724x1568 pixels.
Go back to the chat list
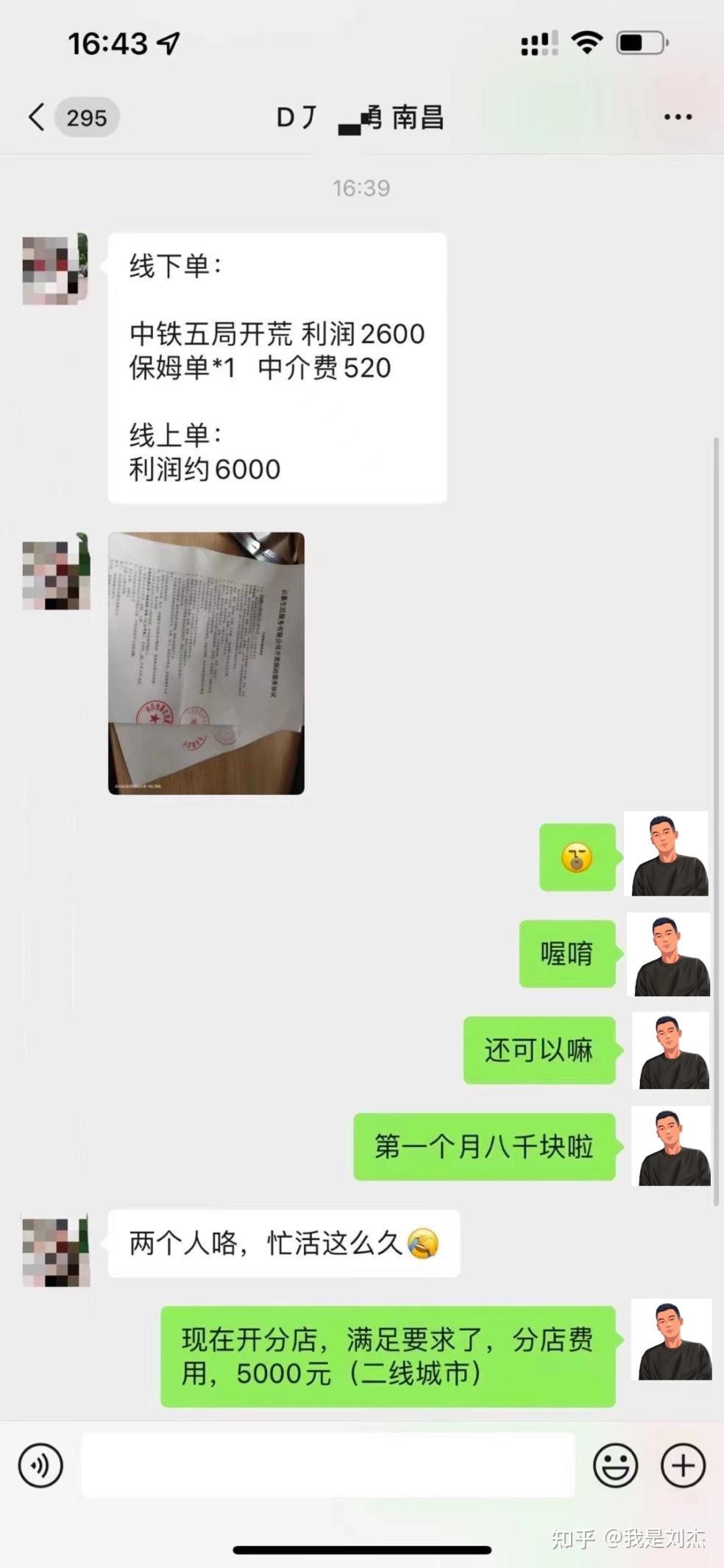(37, 117)
